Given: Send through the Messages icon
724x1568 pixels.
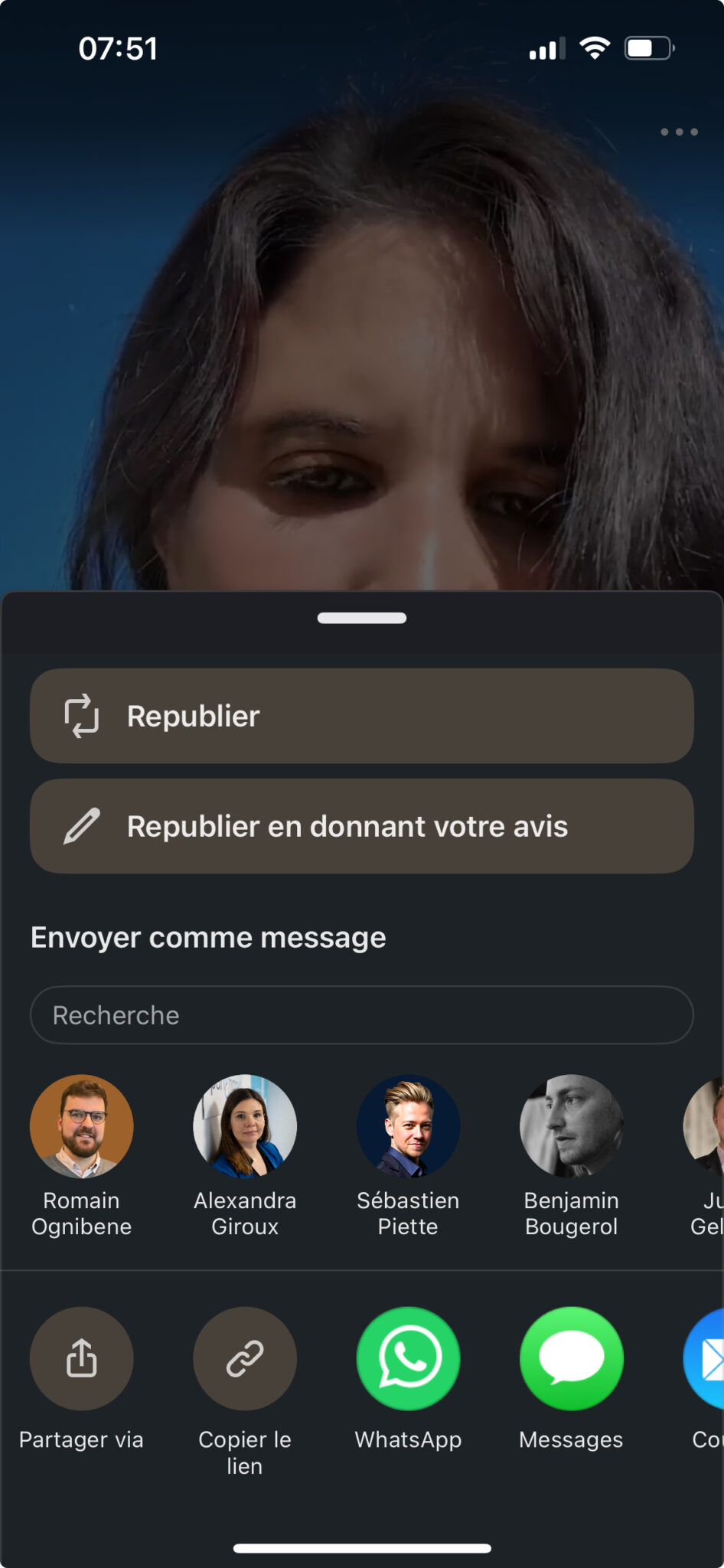Looking at the screenshot, I should pyautogui.click(x=571, y=1357).
